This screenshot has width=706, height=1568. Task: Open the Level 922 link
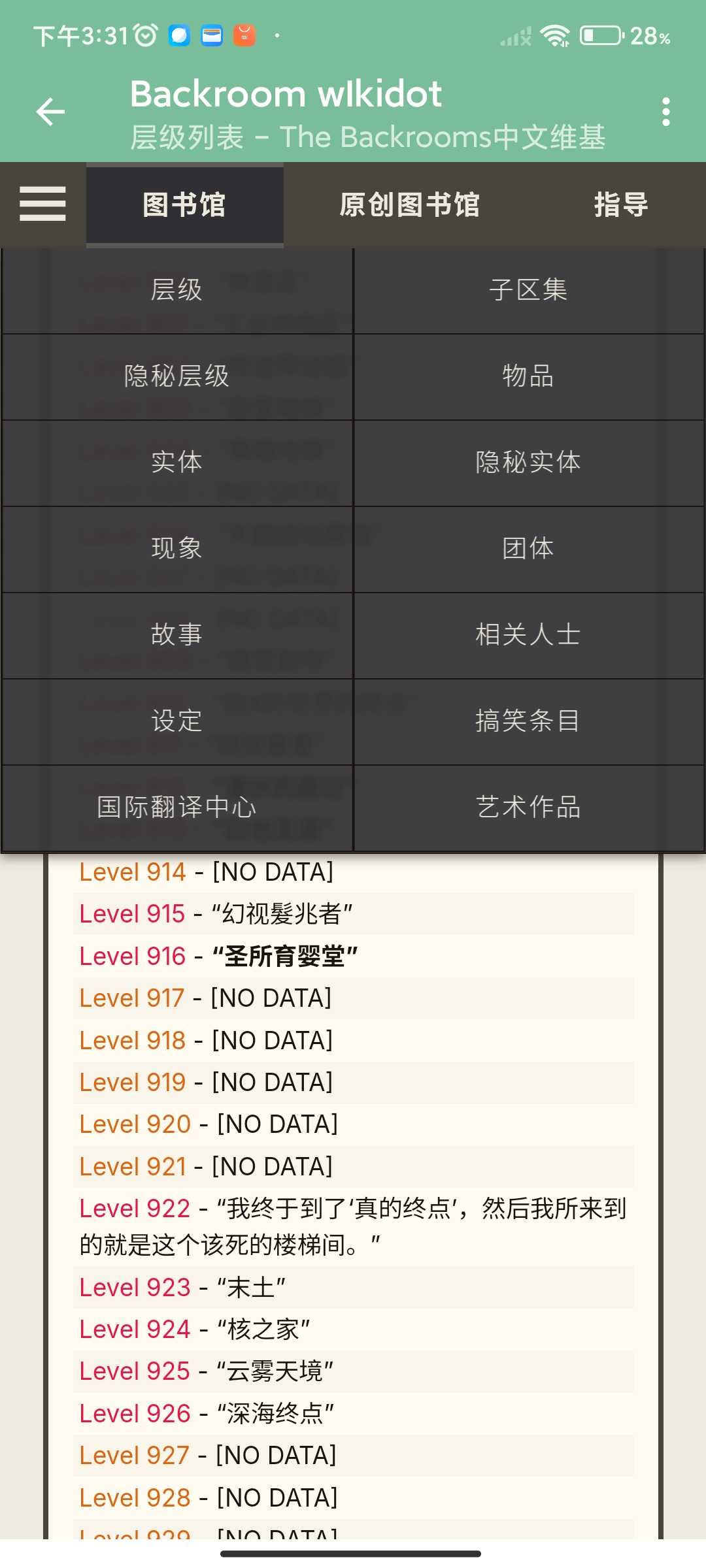134,1209
